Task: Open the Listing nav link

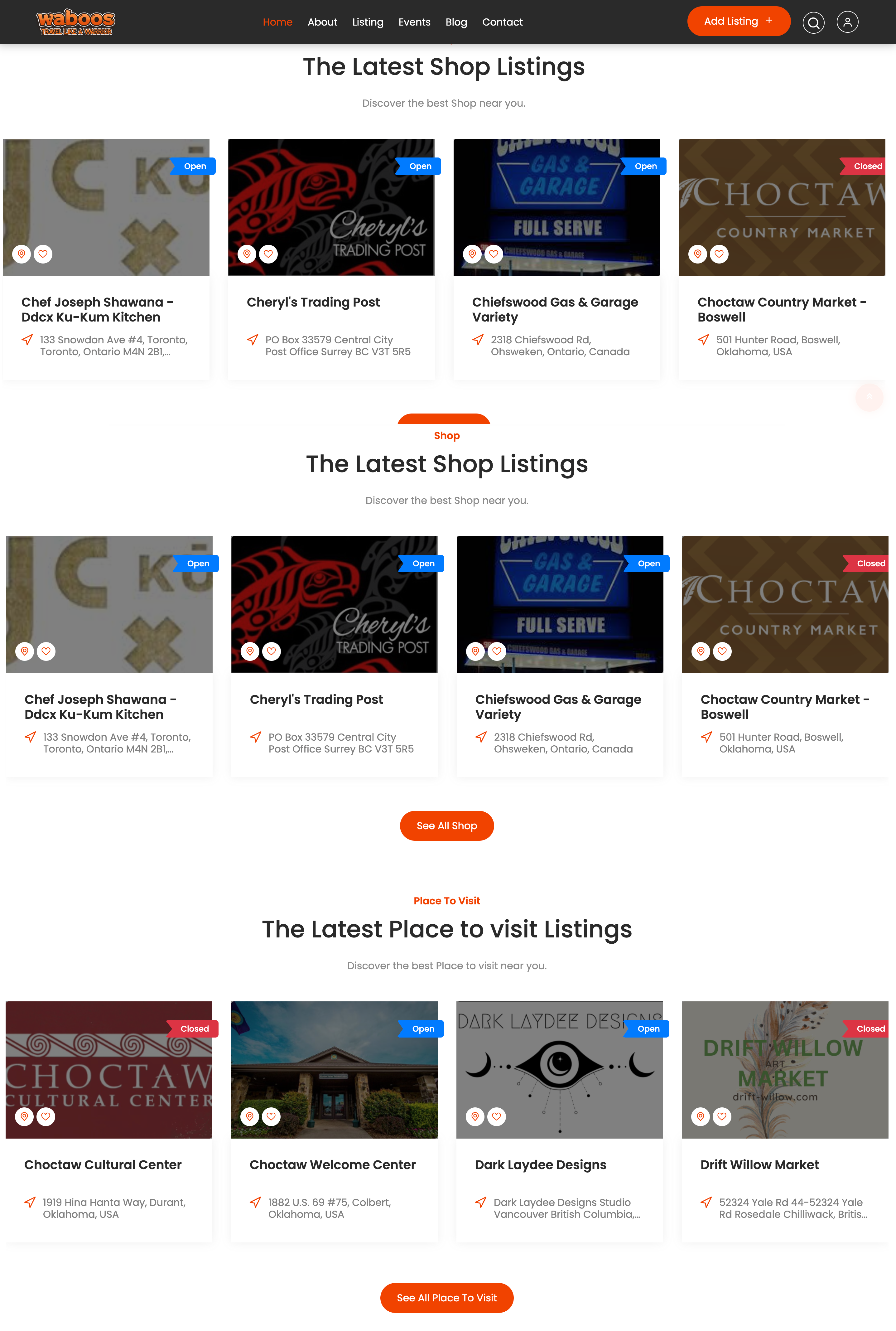Action: click(x=368, y=22)
